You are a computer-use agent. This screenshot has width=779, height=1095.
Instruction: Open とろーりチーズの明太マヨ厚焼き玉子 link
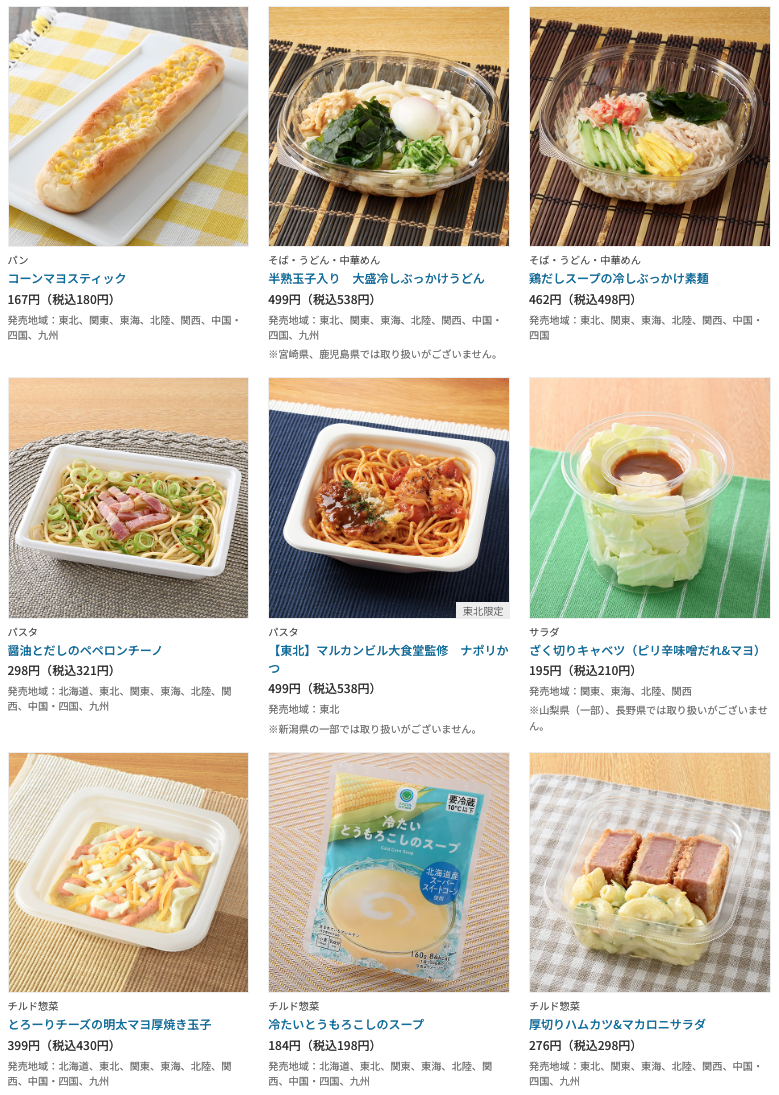pyautogui.click(x=109, y=1024)
